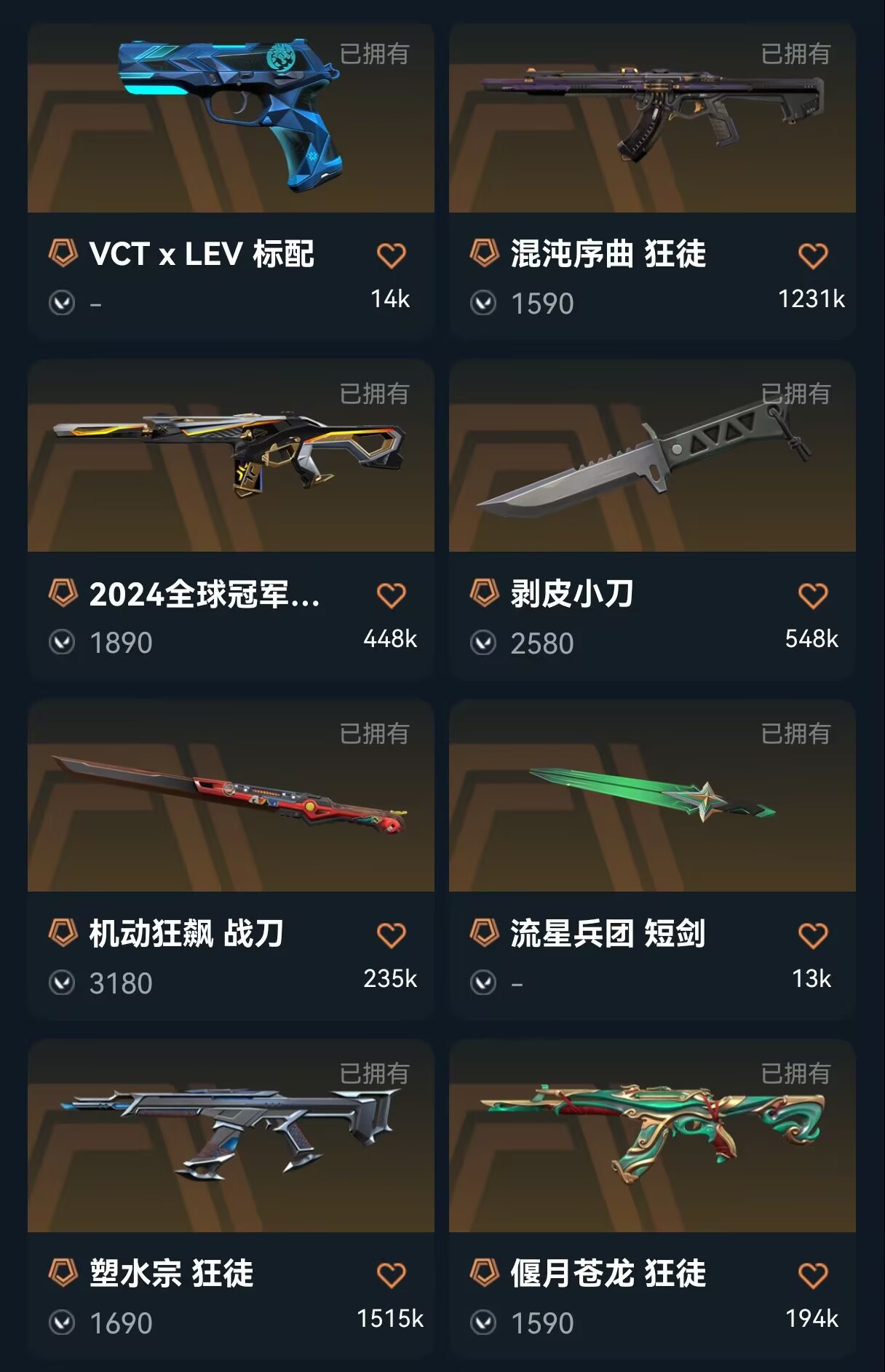This screenshot has height=1372, width=885.
Task: Favorite the 流星兵团 短剑 skin
Action: point(812,935)
